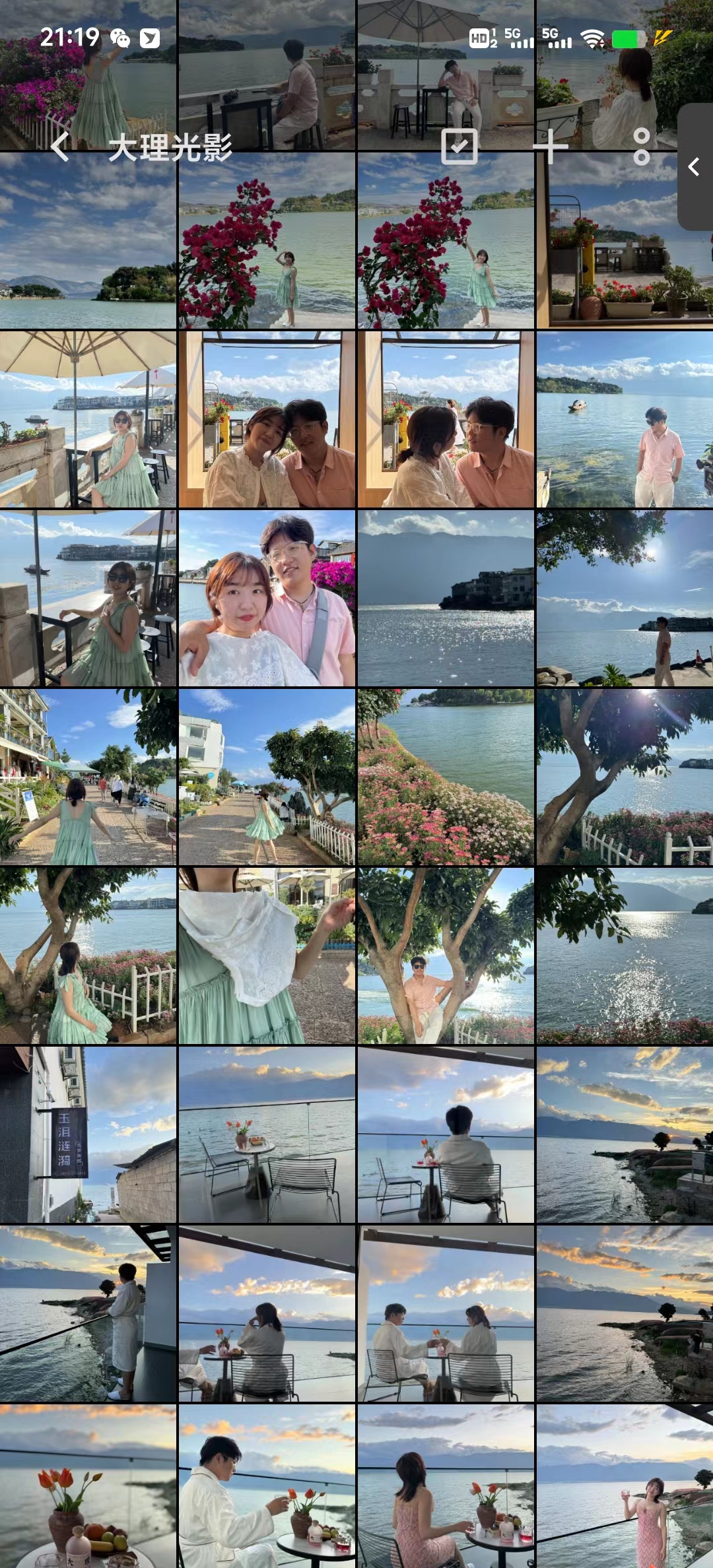Open the man in bathrobe standing on balcony
This screenshot has width=713, height=1568.
click(x=88, y=1313)
